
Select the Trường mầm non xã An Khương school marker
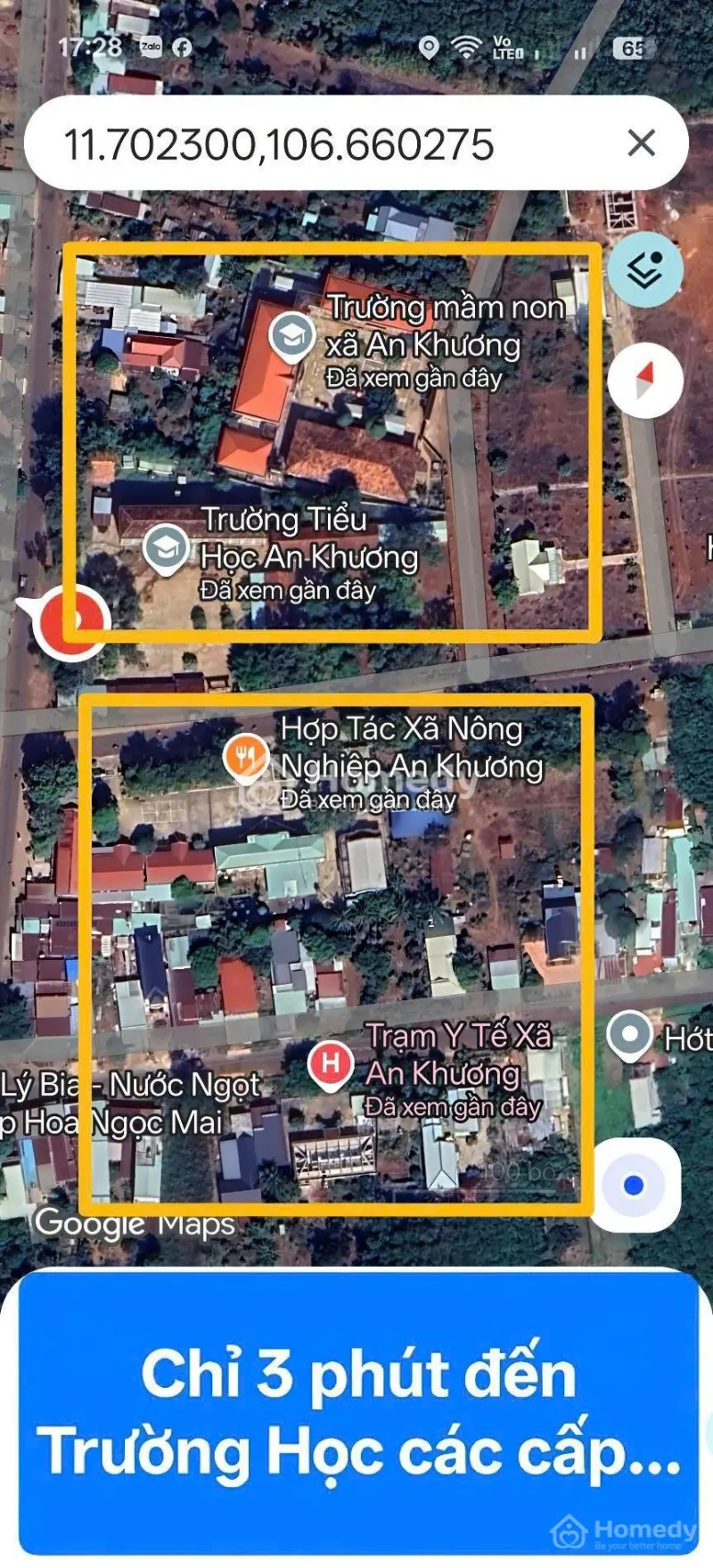(x=291, y=334)
